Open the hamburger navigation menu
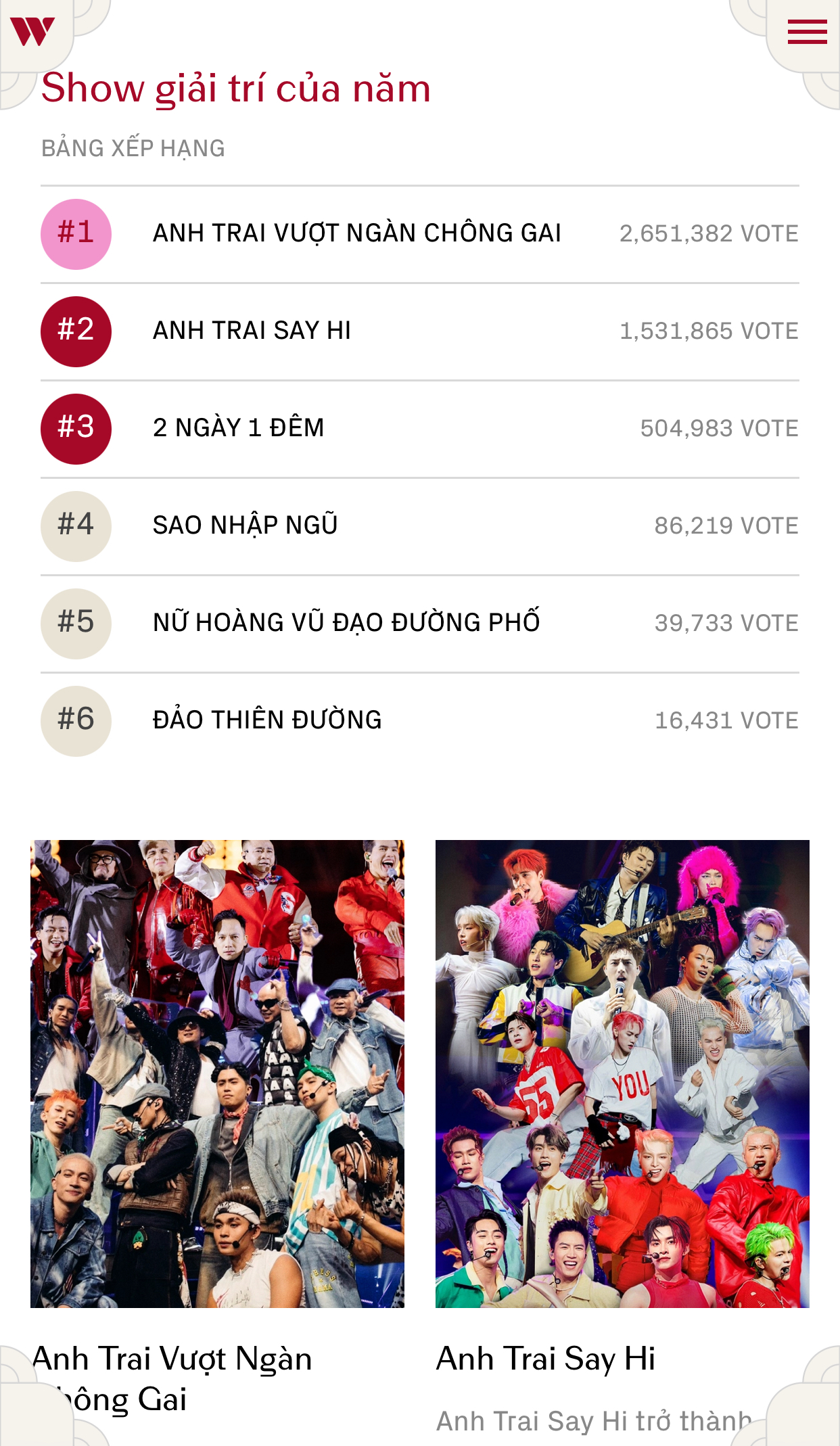Screen dimensions: 840x1446 pyautogui.click(x=807, y=32)
